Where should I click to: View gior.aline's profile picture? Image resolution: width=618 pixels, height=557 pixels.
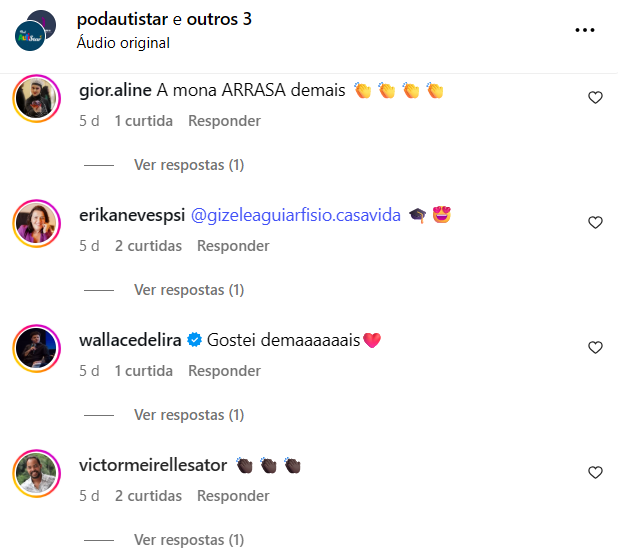36,97
